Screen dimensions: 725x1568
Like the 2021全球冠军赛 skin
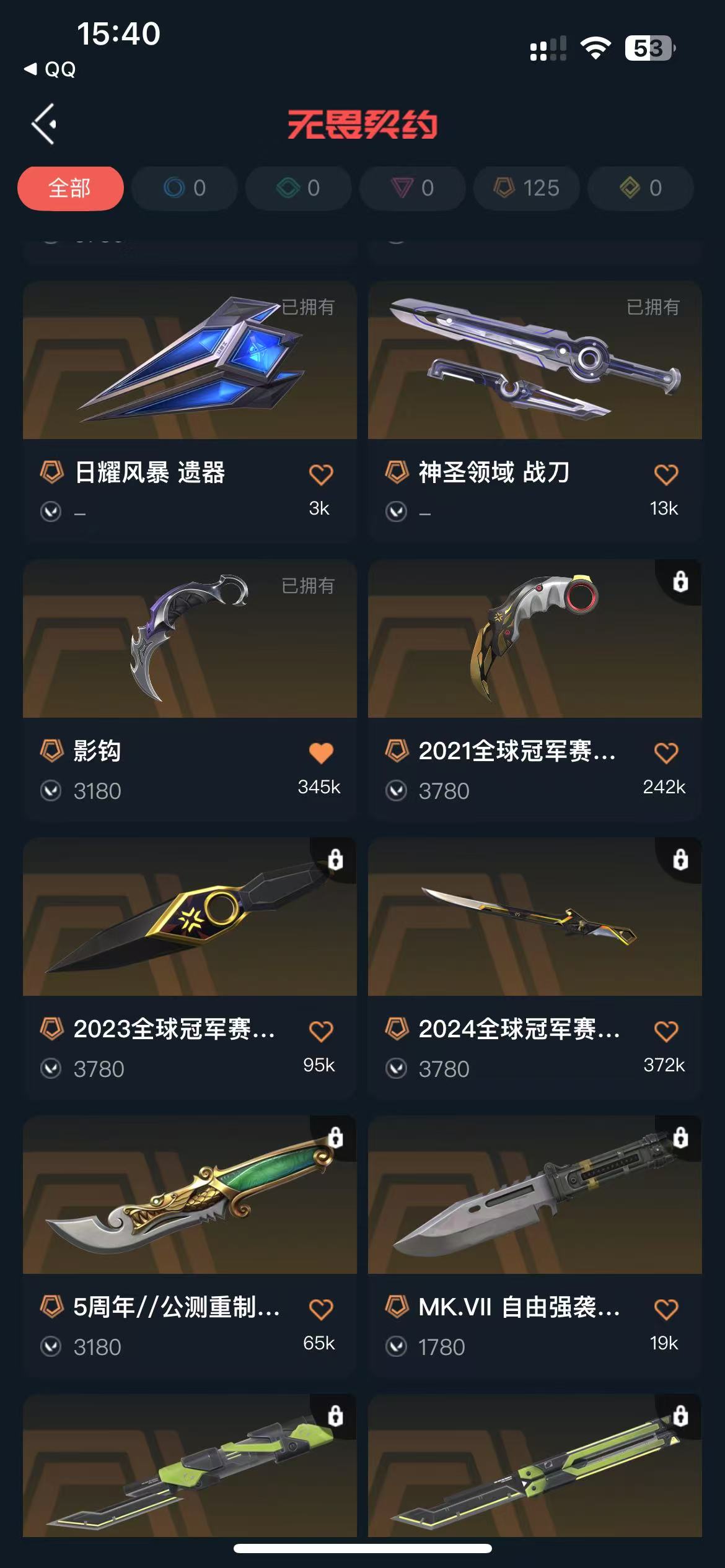pos(666,753)
